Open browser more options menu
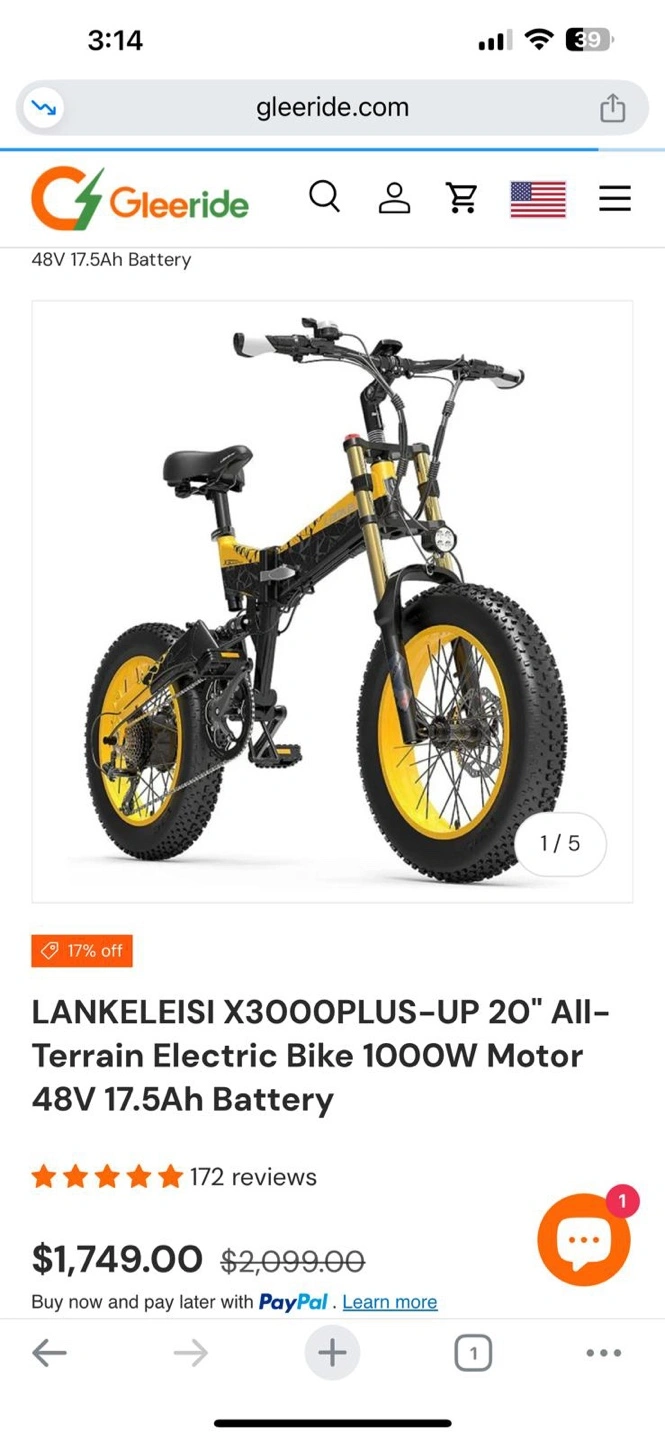The height and width of the screenshot is (1440, 665). (604, 1353)
